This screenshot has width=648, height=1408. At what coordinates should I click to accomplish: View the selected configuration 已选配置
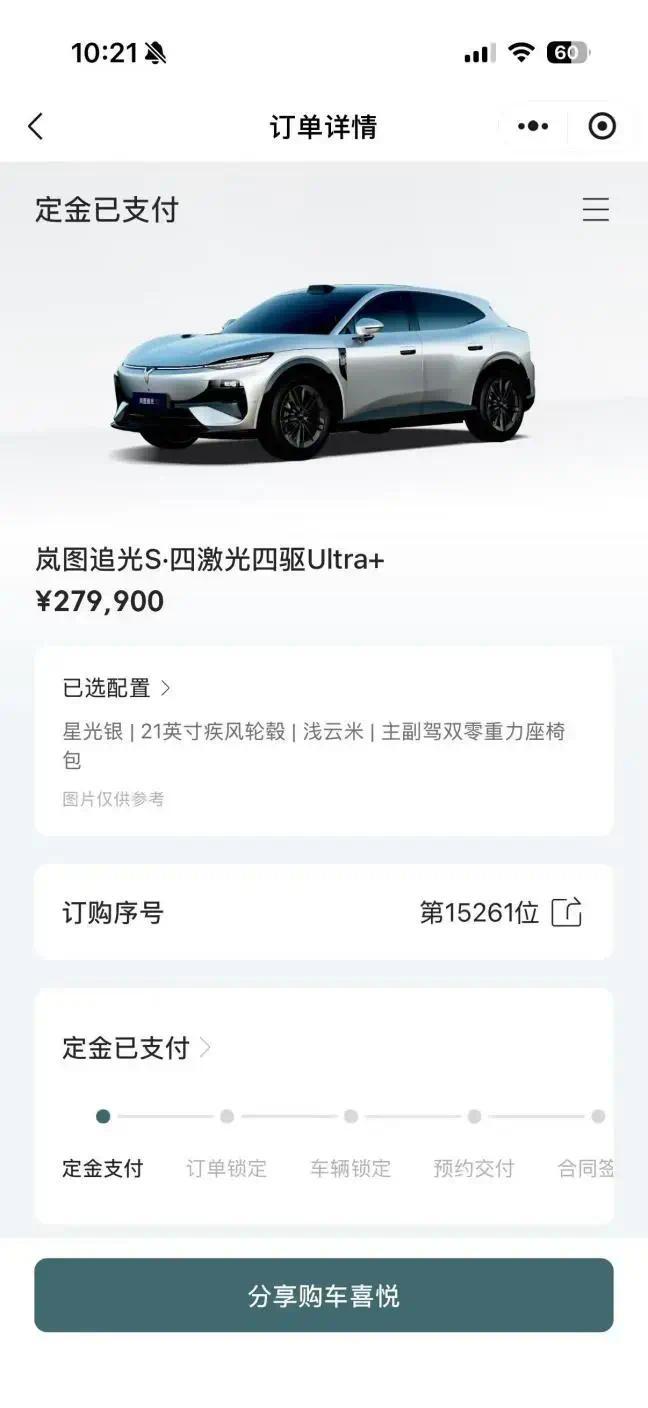(x=117, y=688)
